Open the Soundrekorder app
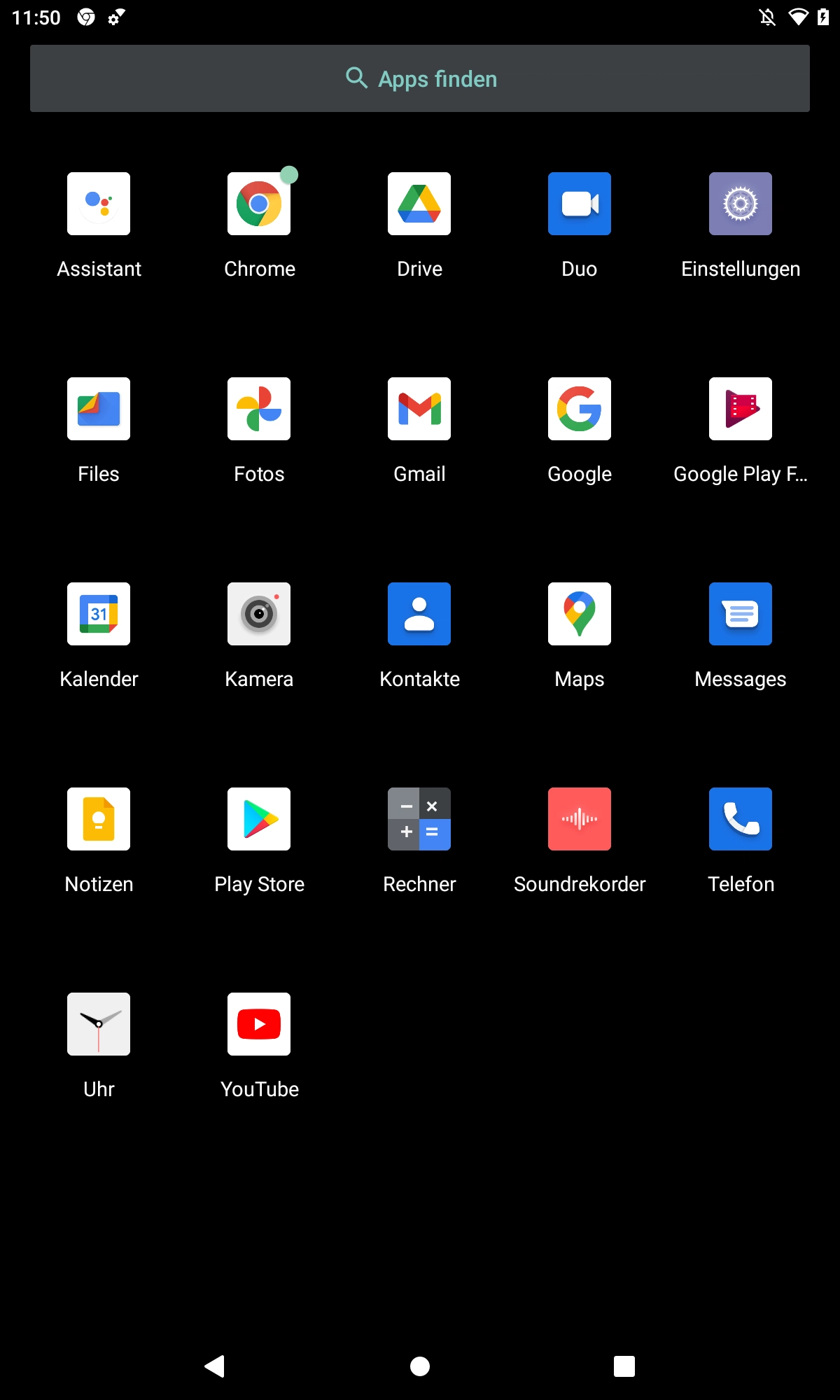 (x=580, y=819)
